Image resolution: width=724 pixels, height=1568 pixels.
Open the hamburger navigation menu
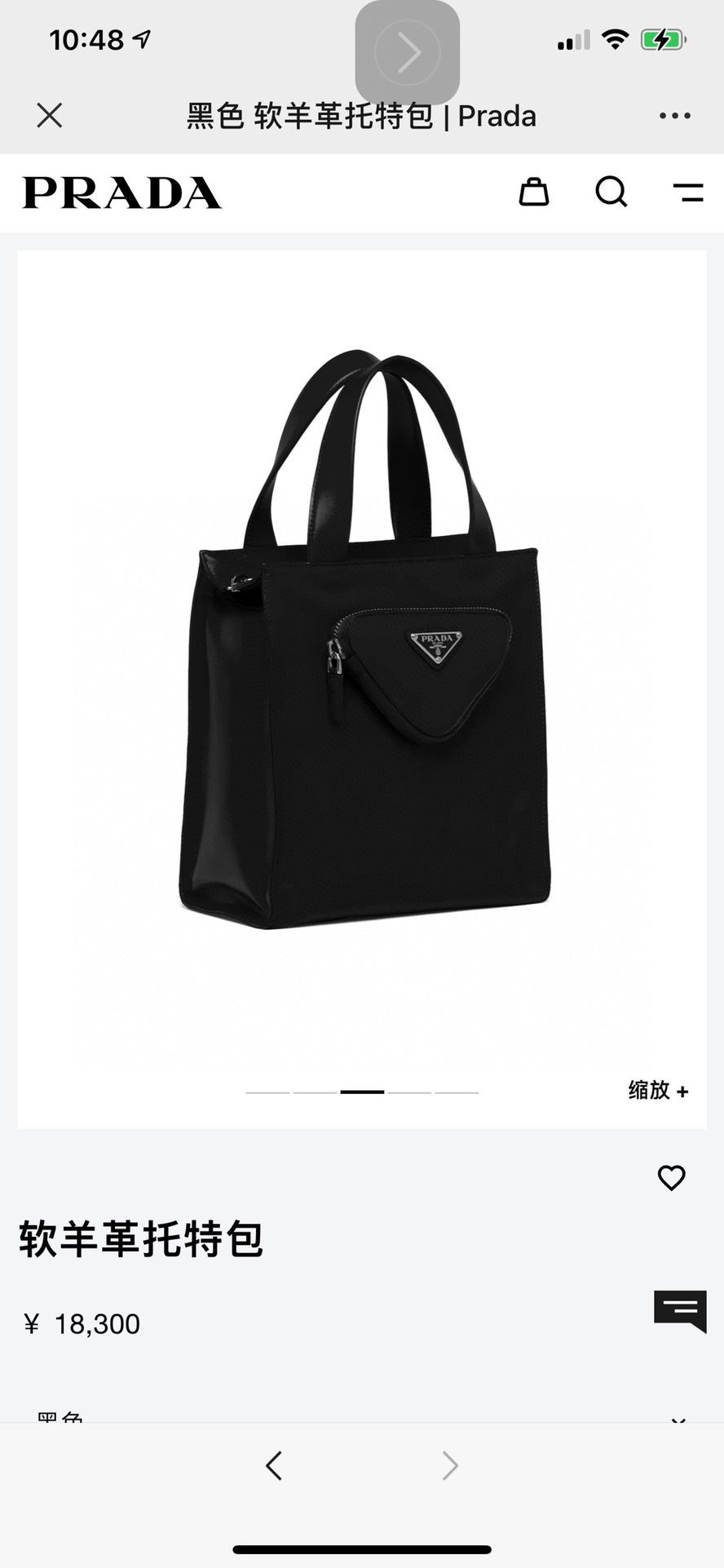pos(688,193)
